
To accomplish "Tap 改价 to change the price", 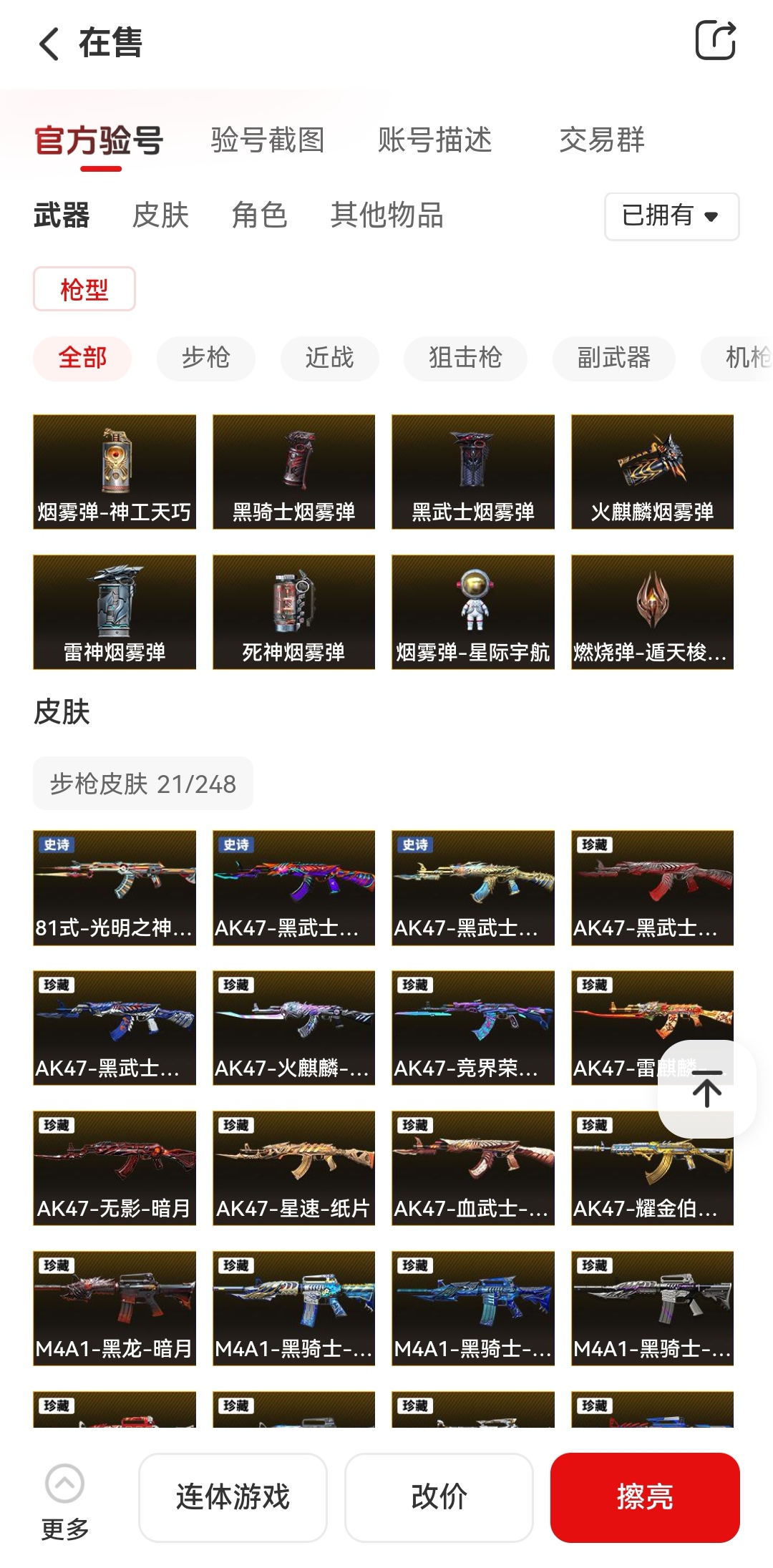I will tap(439, 1497).
